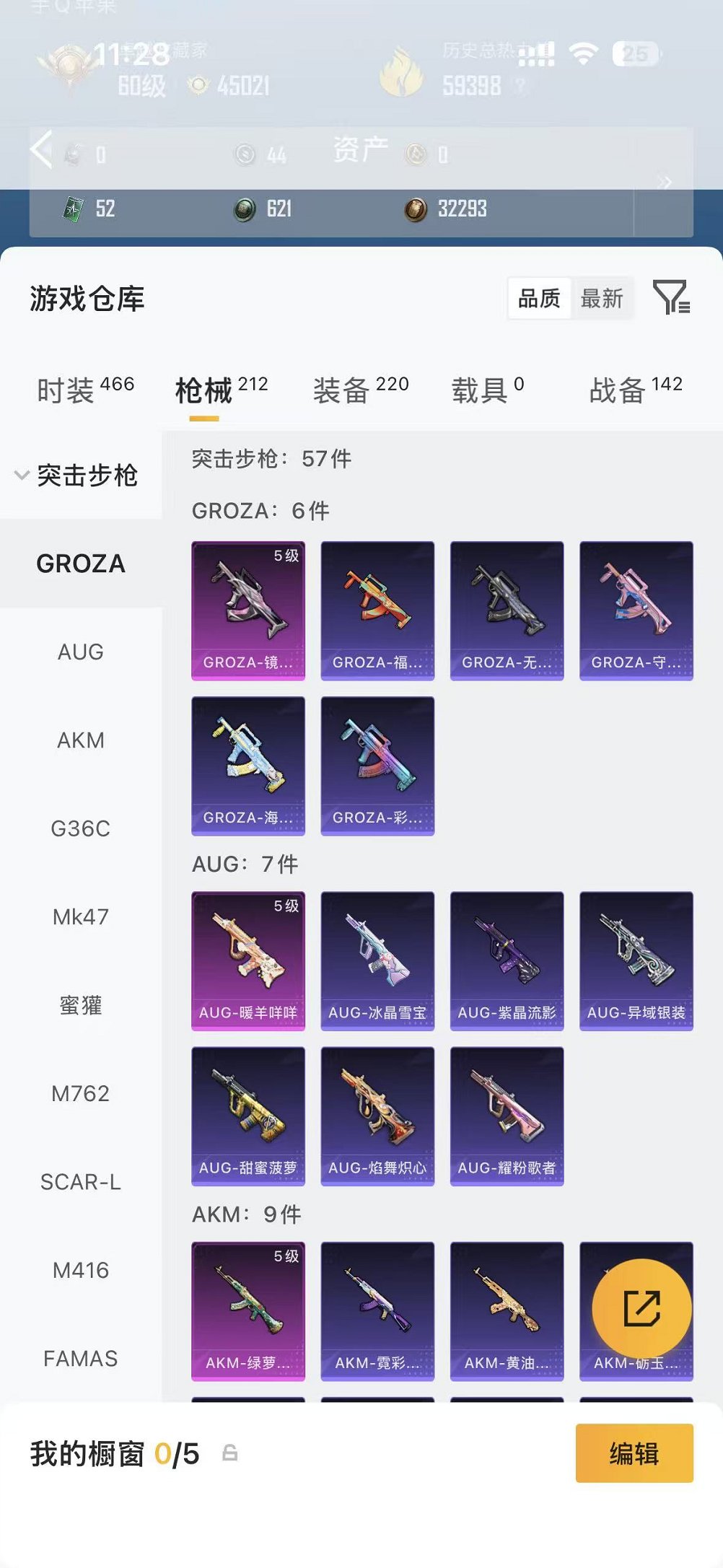The width and height of the screenshot is (723, 1568).
Task: Select AUG in the weapon sidebar
Action: point(81,652)
